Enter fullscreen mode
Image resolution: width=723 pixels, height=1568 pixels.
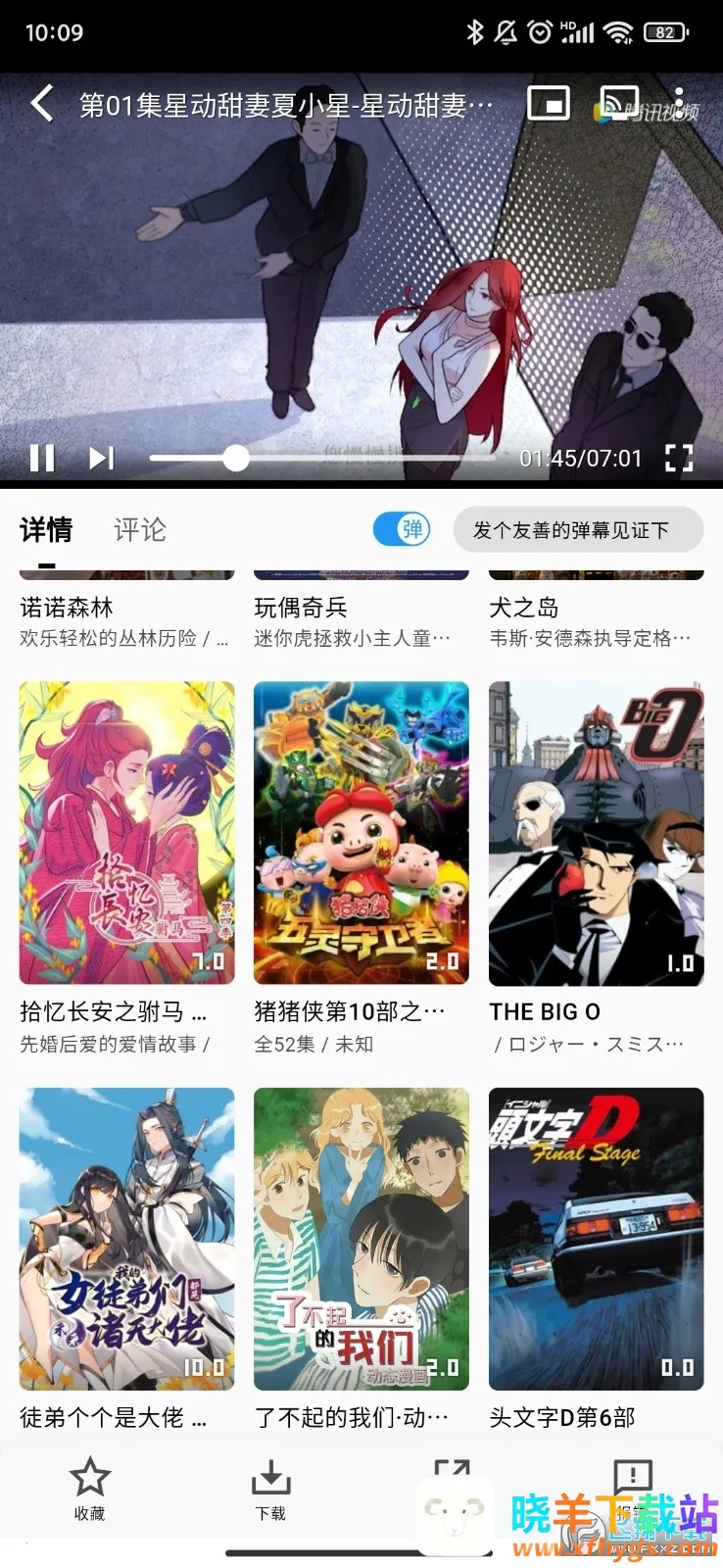coord(679,457)
